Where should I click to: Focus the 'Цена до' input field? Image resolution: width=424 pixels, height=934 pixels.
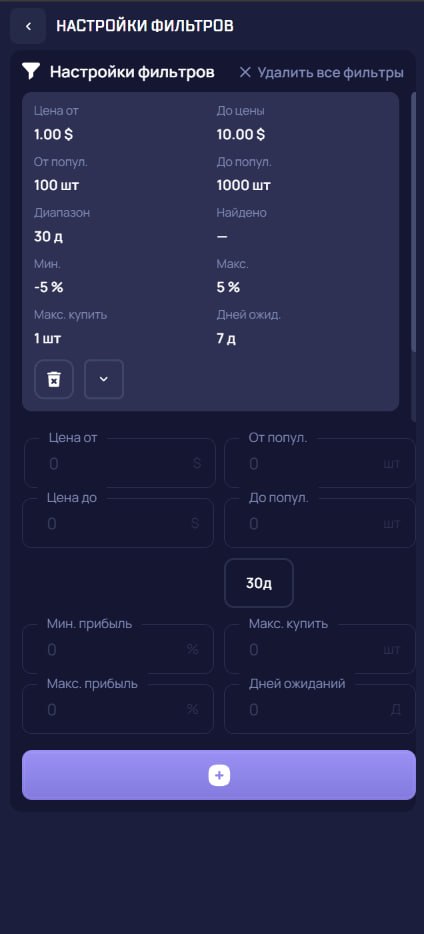[x=118, y=523]
